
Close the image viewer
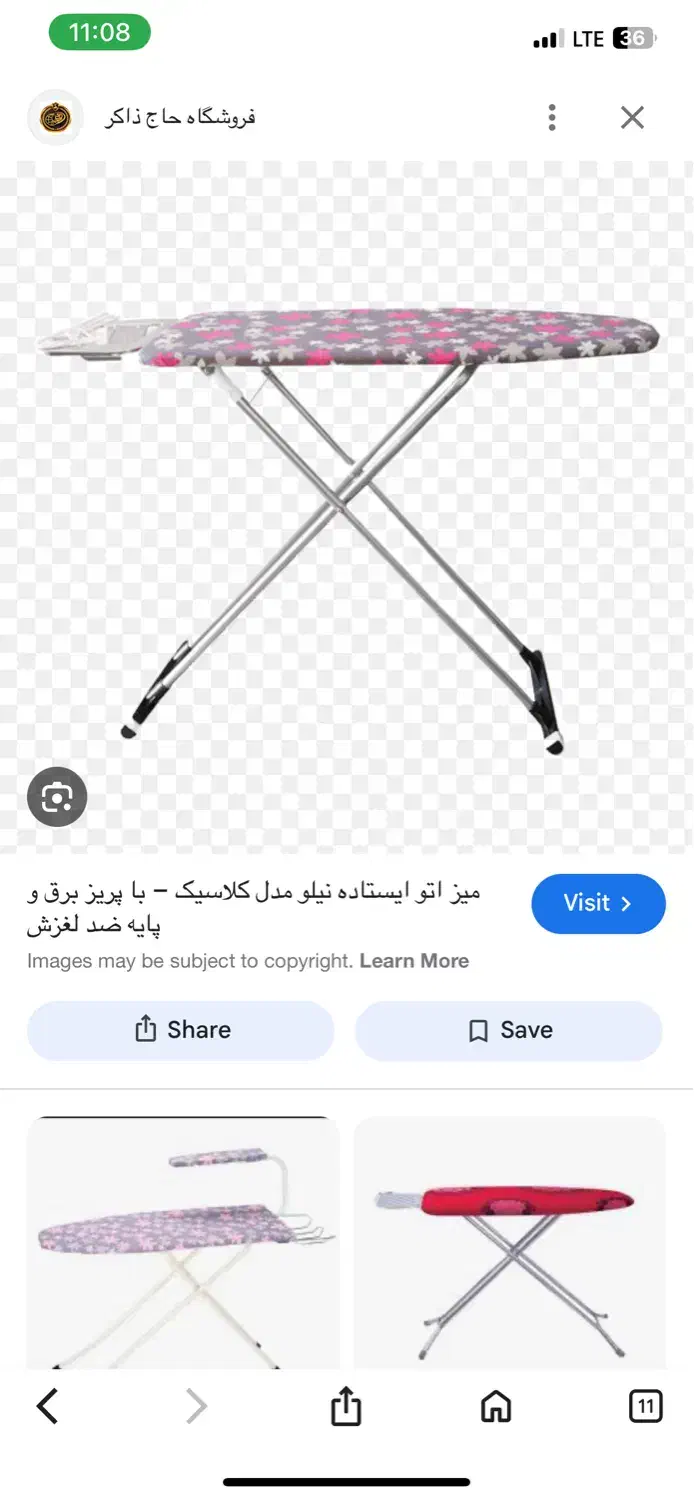(632, 117)
